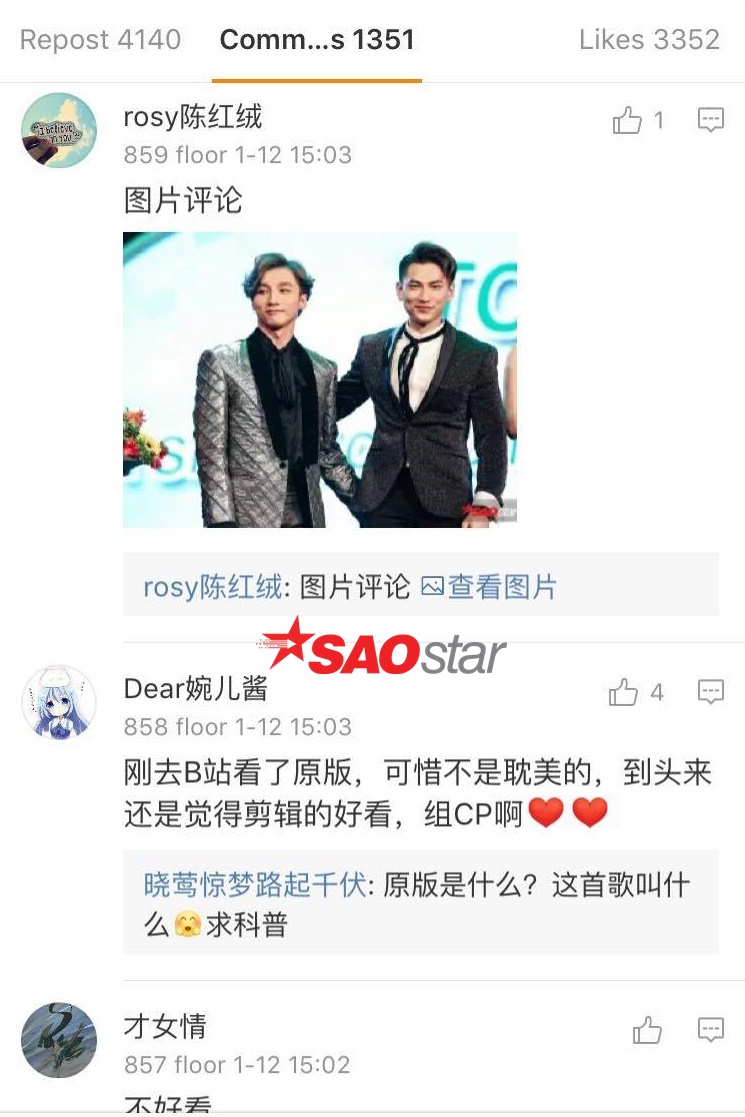Open rosy陈红绒's profile avatar

pos(59,131)
